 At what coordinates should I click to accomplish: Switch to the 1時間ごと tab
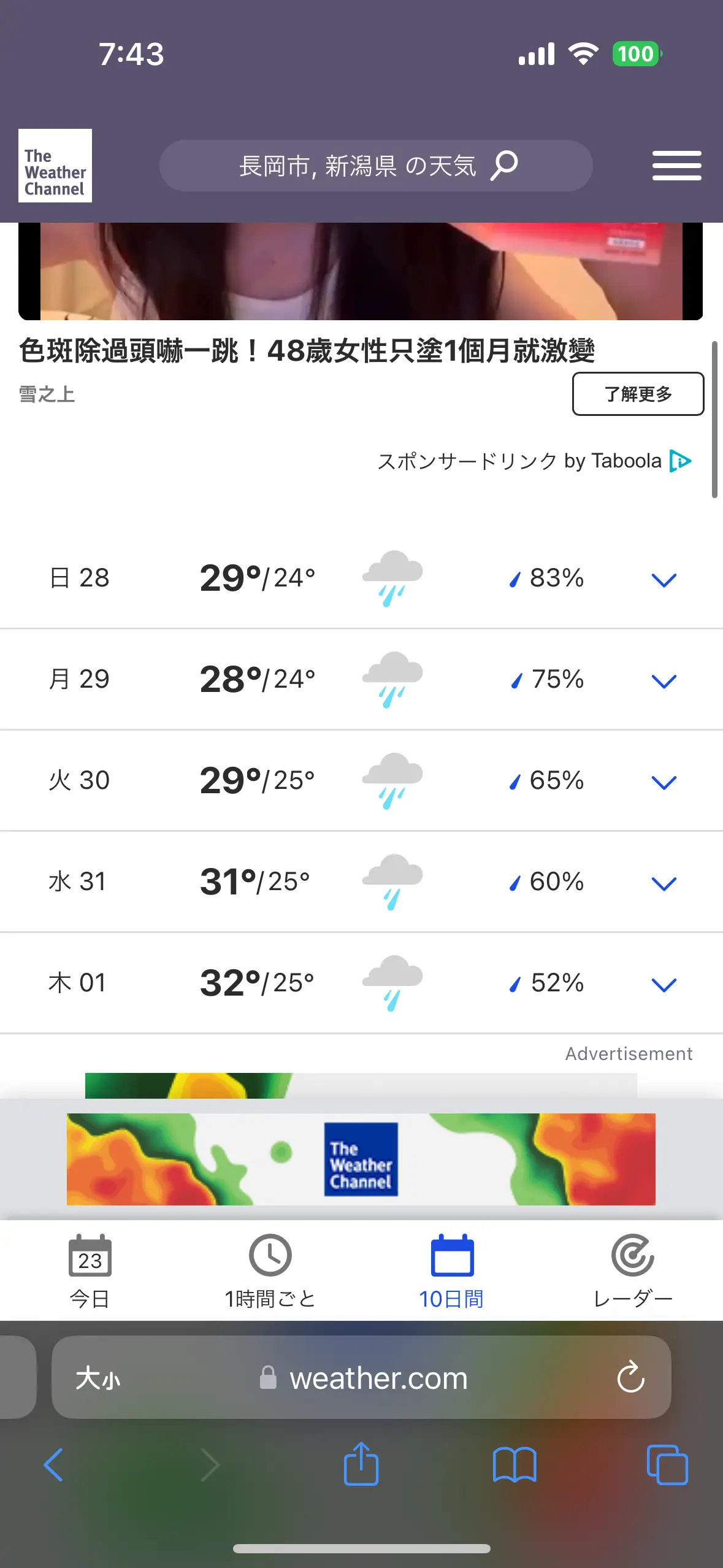tap(270, 1271)
